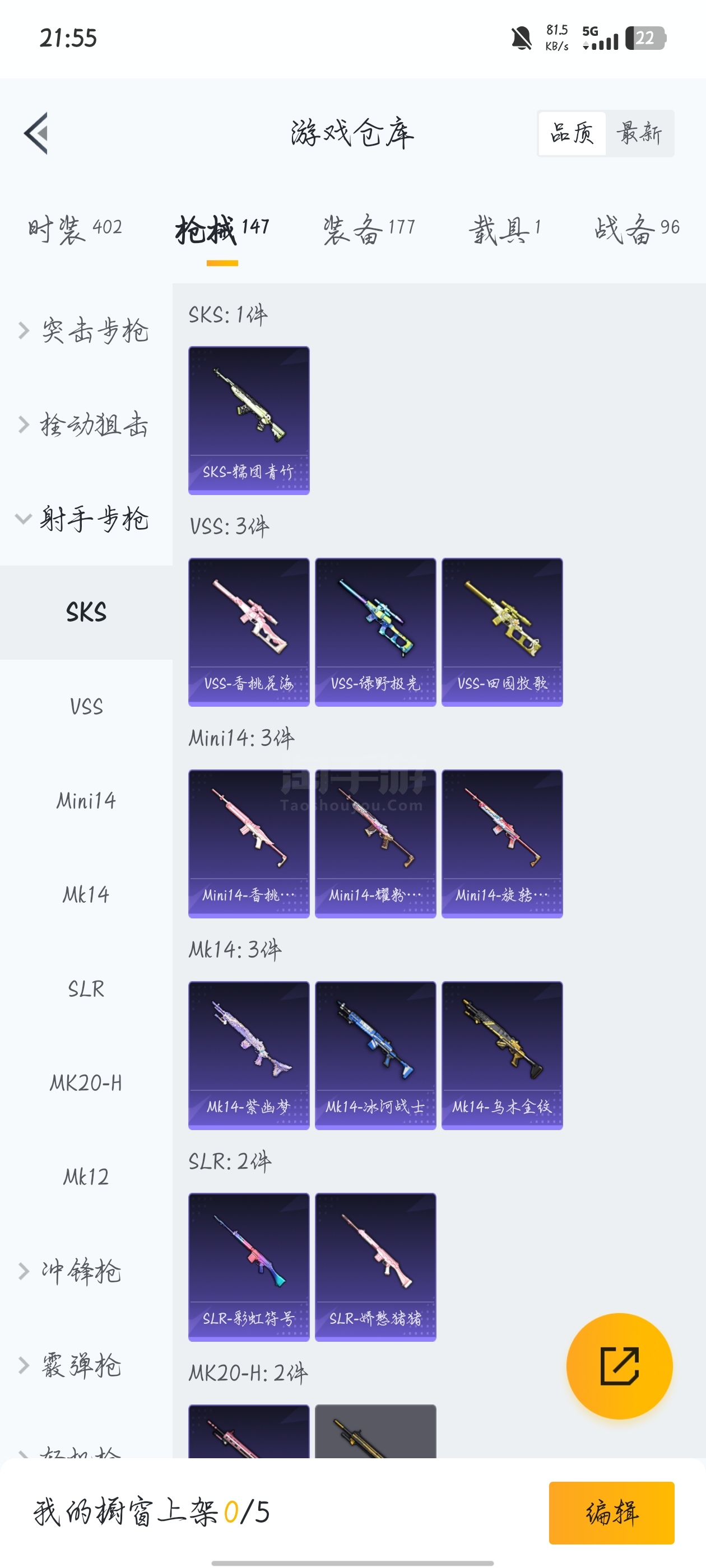This screenshot has width=706, height=1568.
Task: Open the SKS-糯团青竹 skin
Action: pyautogui.click(x=249, y=420)
